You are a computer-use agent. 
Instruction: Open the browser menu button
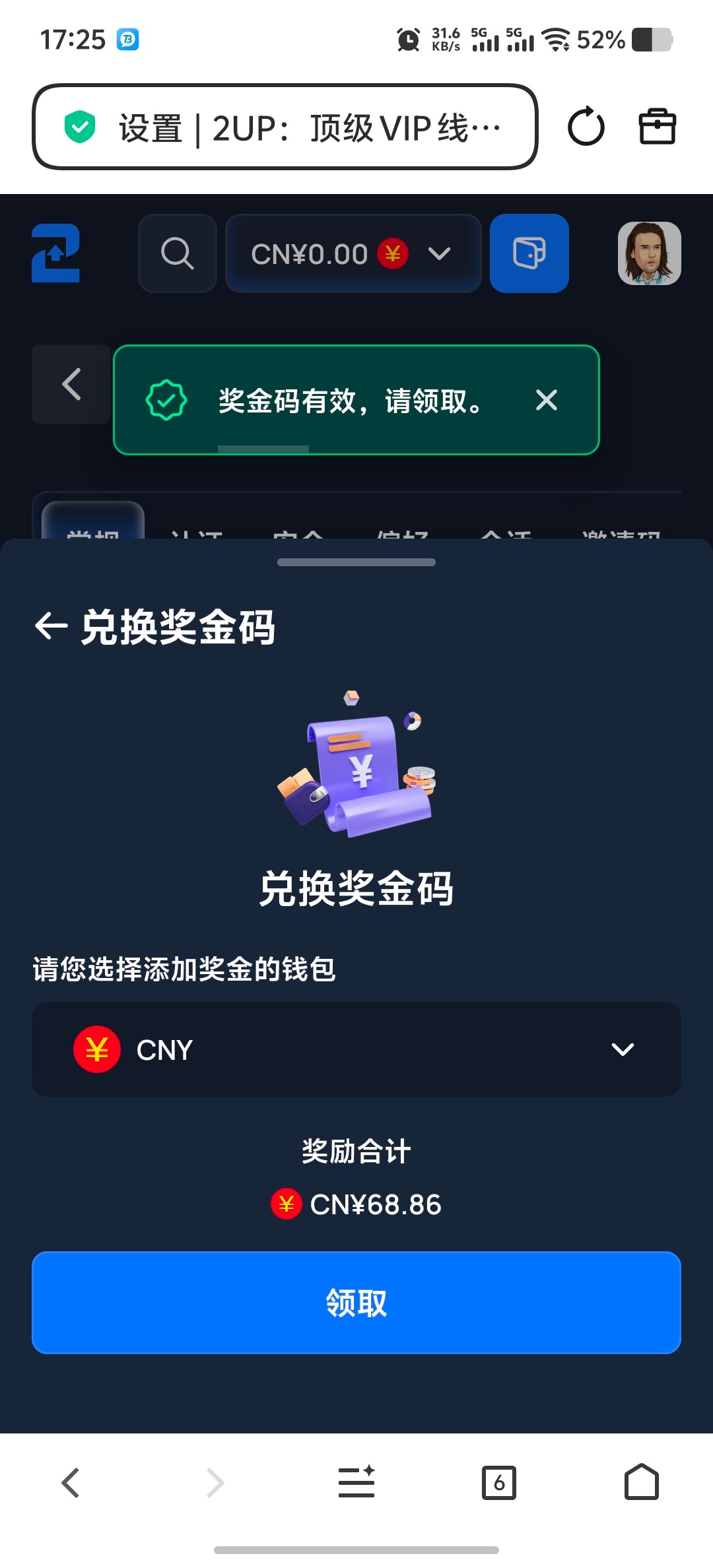356,1483
